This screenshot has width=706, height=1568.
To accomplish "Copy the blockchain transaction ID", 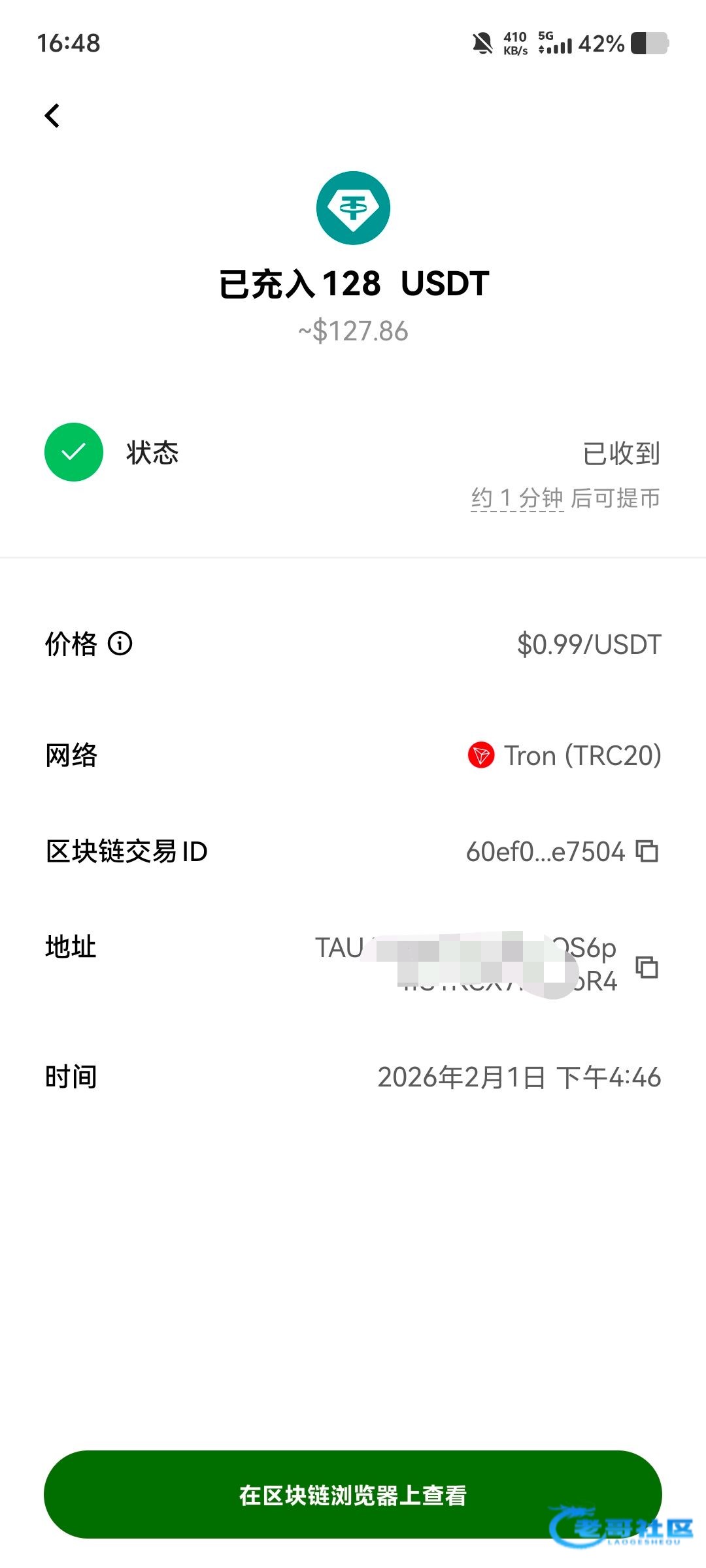I will pyautogui.click(x=647, y=851).
